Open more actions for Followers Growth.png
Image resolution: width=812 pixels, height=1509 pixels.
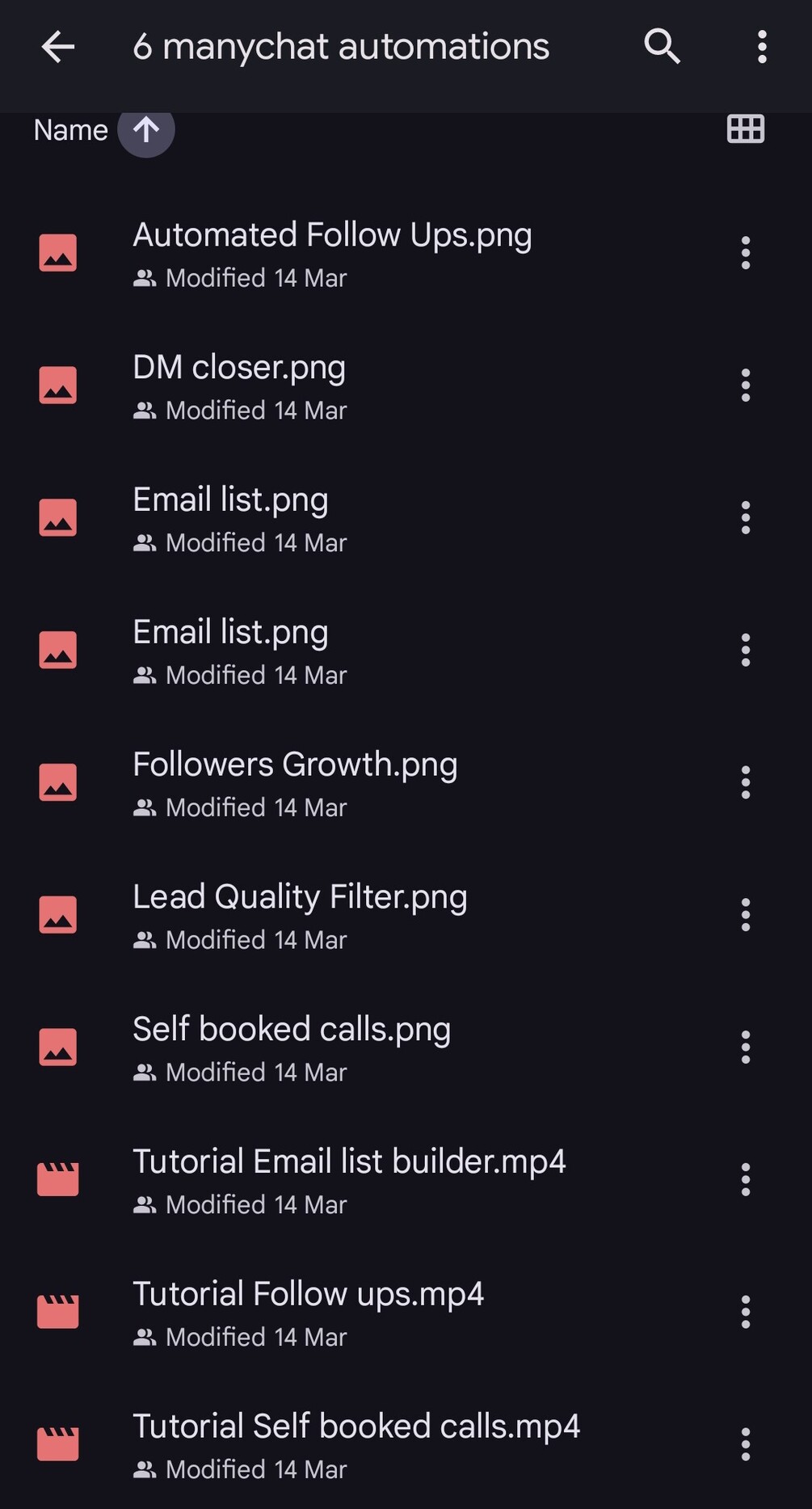pyautogui.click(x=745, y=783)
